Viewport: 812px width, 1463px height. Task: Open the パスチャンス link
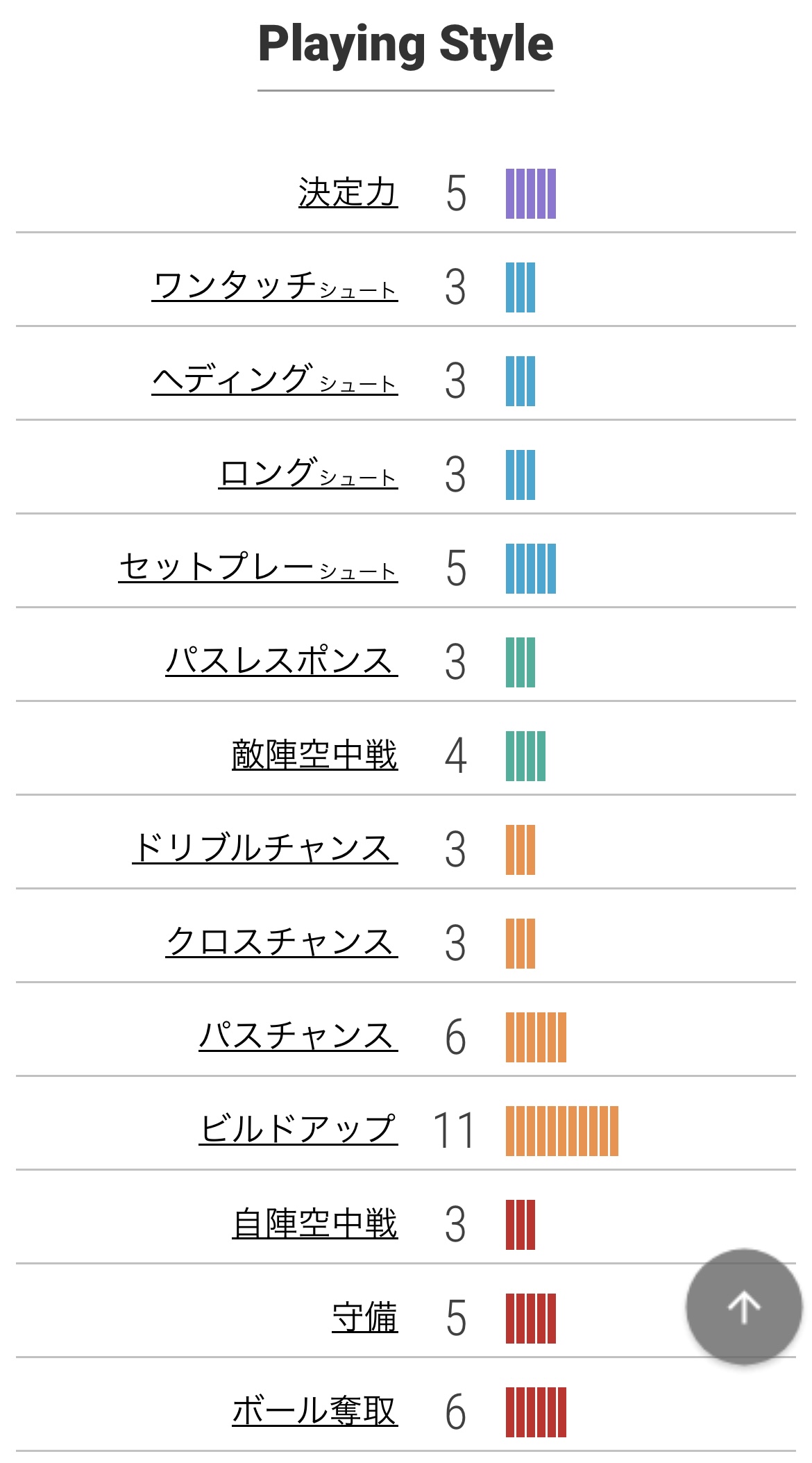pyautogui.click(x=298, y=1036)
